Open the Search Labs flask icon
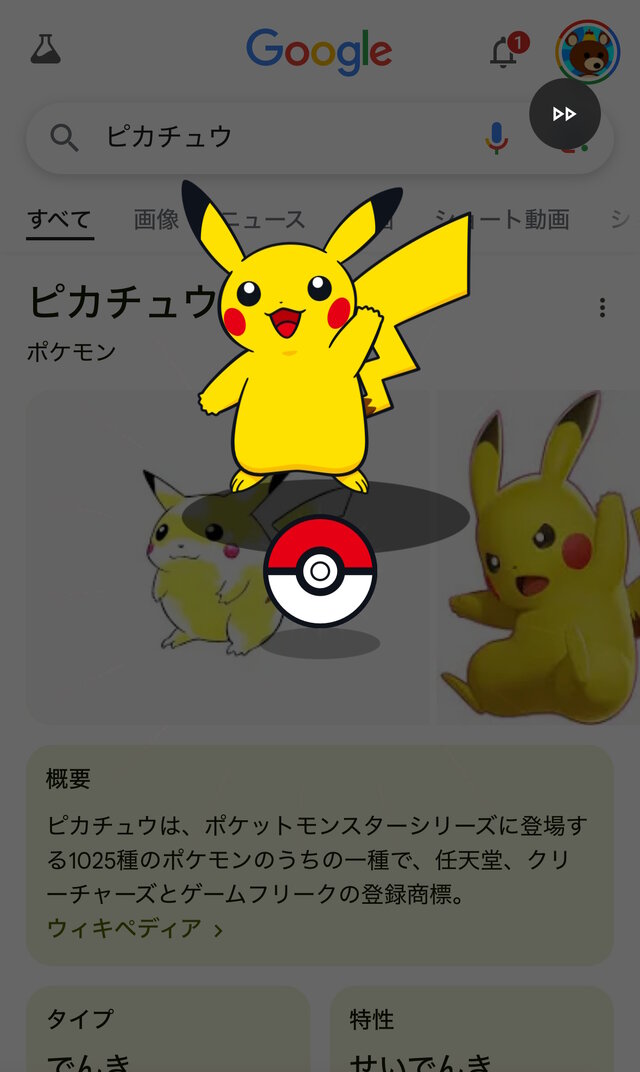The width and height of the screenshot is (640, 1072). (x=45, y=49)
